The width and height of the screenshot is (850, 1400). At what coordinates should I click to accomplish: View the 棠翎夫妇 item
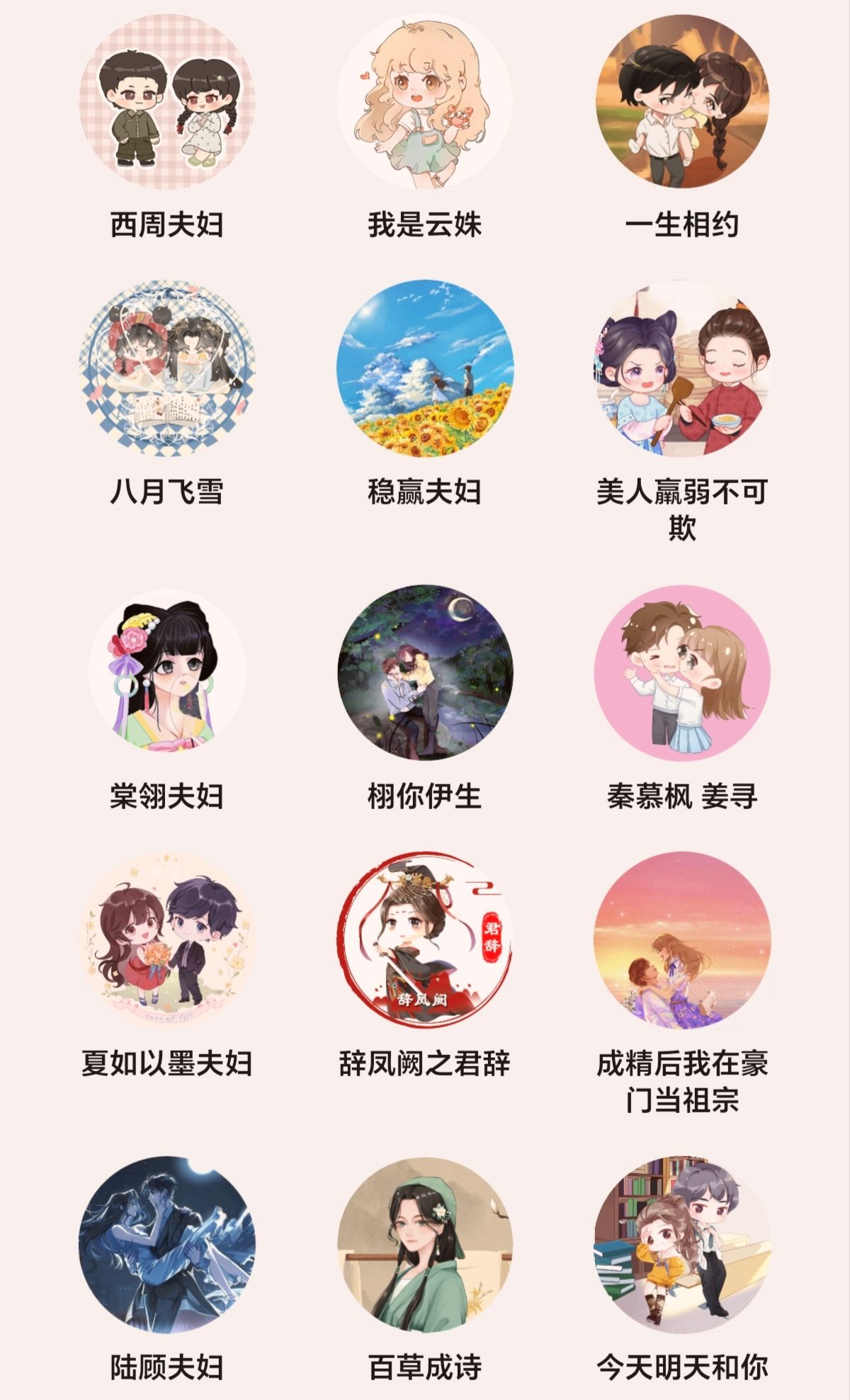167,672
